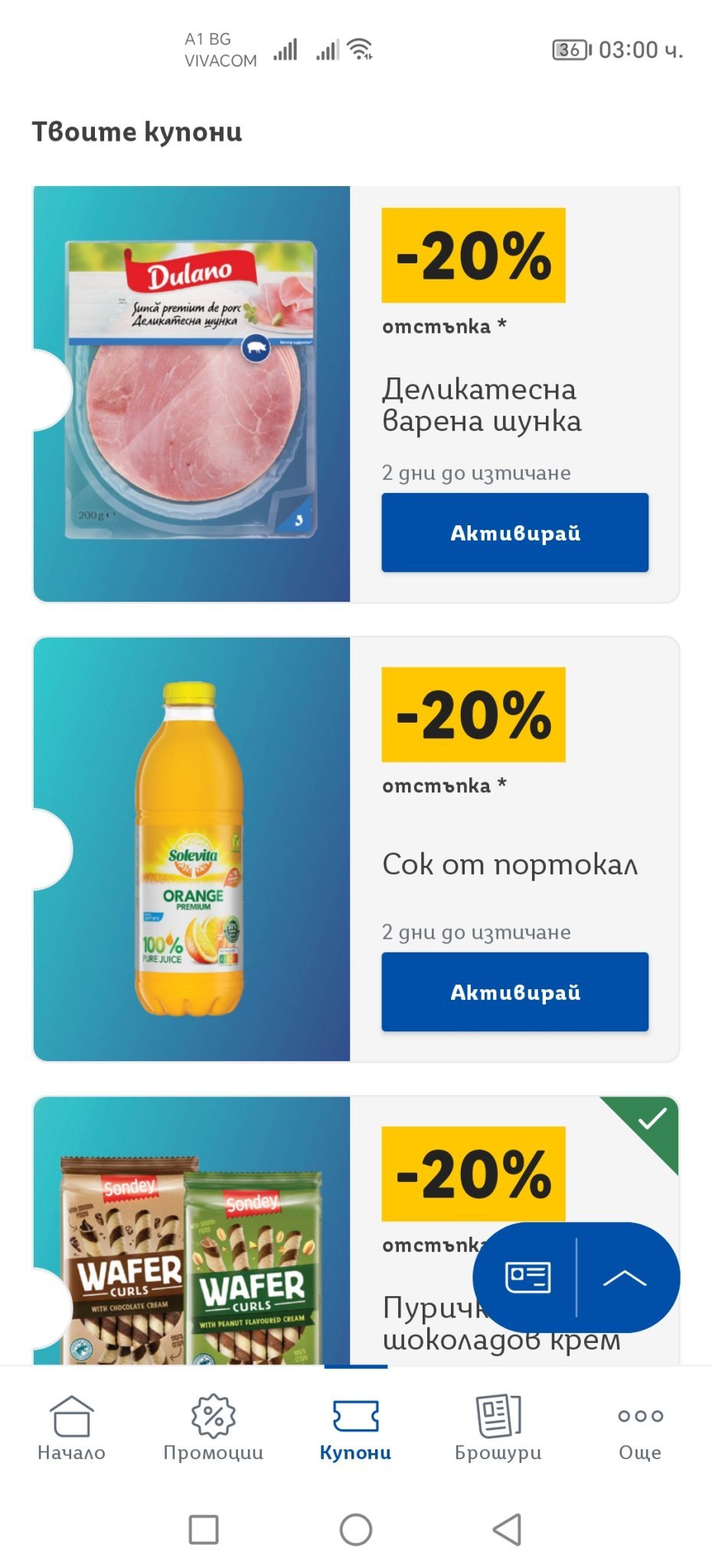Go to the Начало tab

click(x=71, y=1428)
